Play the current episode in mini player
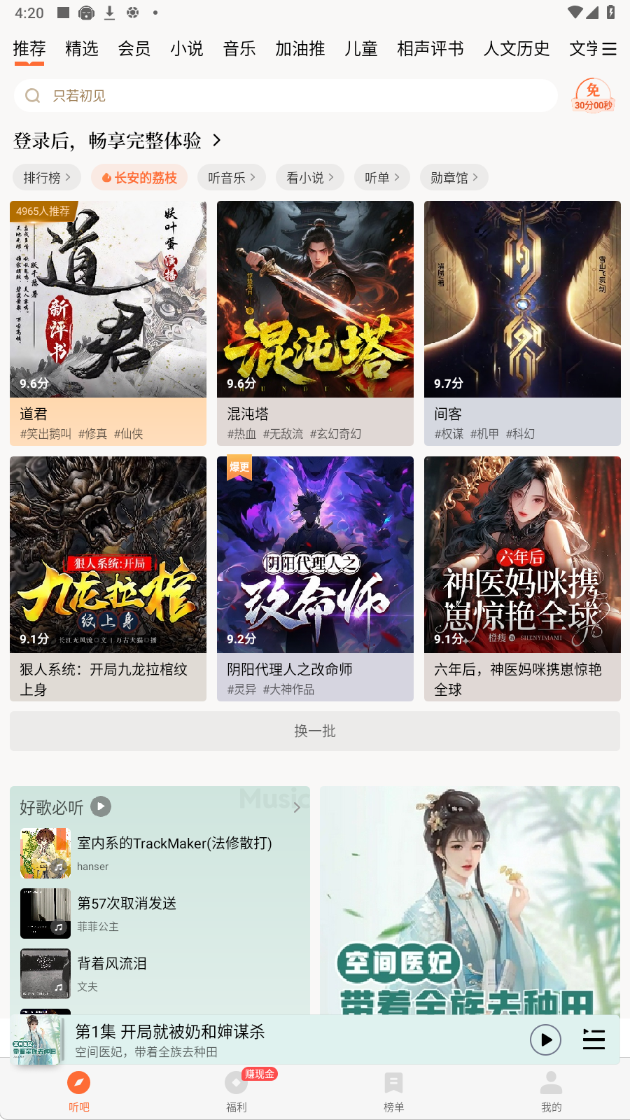The image size is (630, 1120). 545,1040
